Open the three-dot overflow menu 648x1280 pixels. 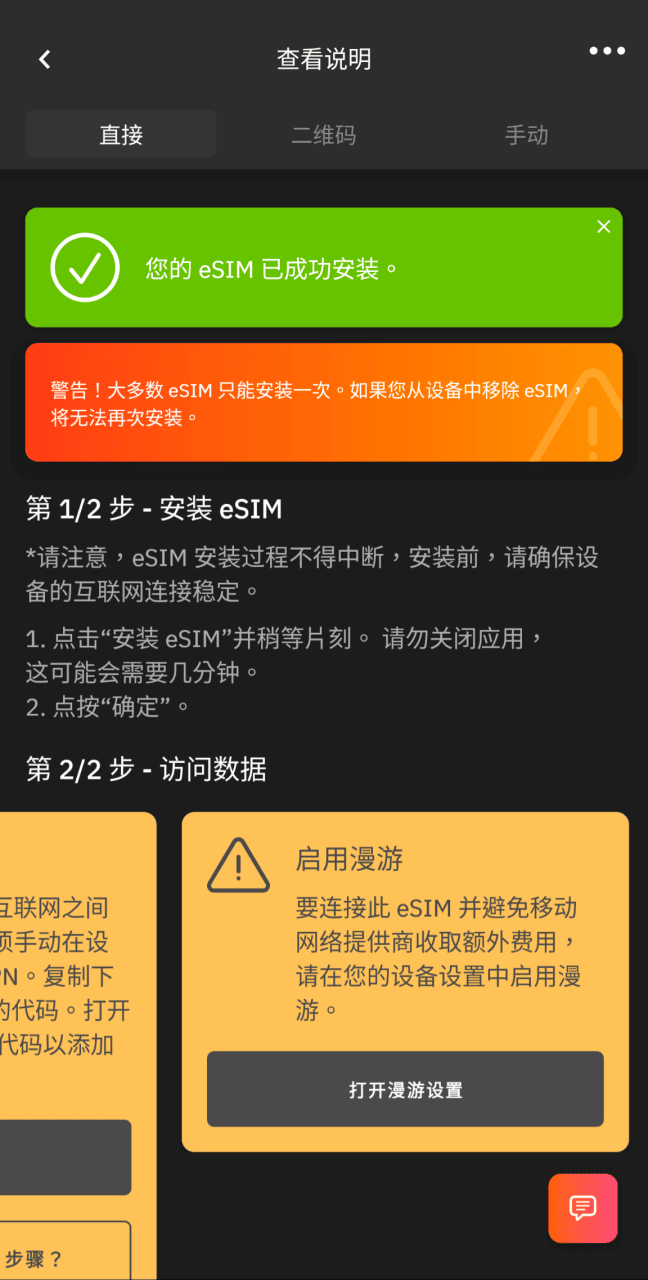point(606,52)
